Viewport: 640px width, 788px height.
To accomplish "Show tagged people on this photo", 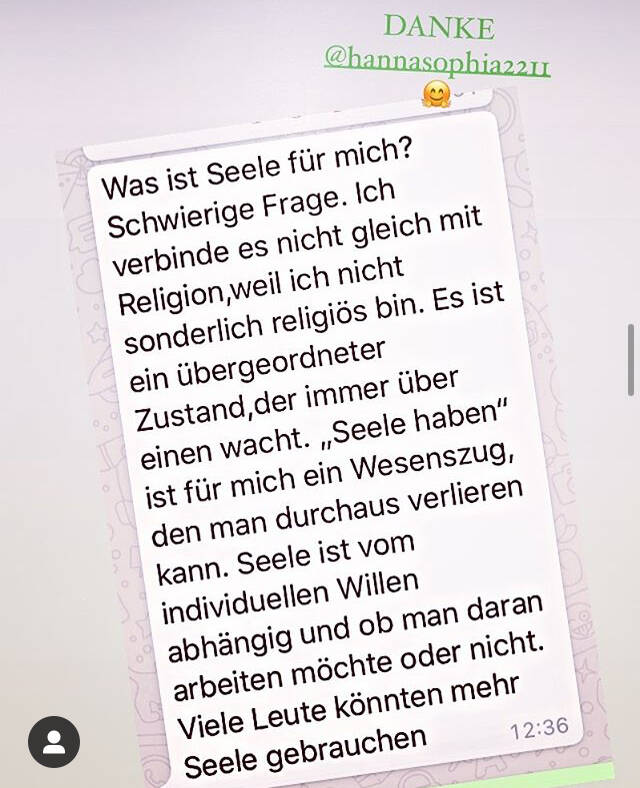I will (54, 742).
